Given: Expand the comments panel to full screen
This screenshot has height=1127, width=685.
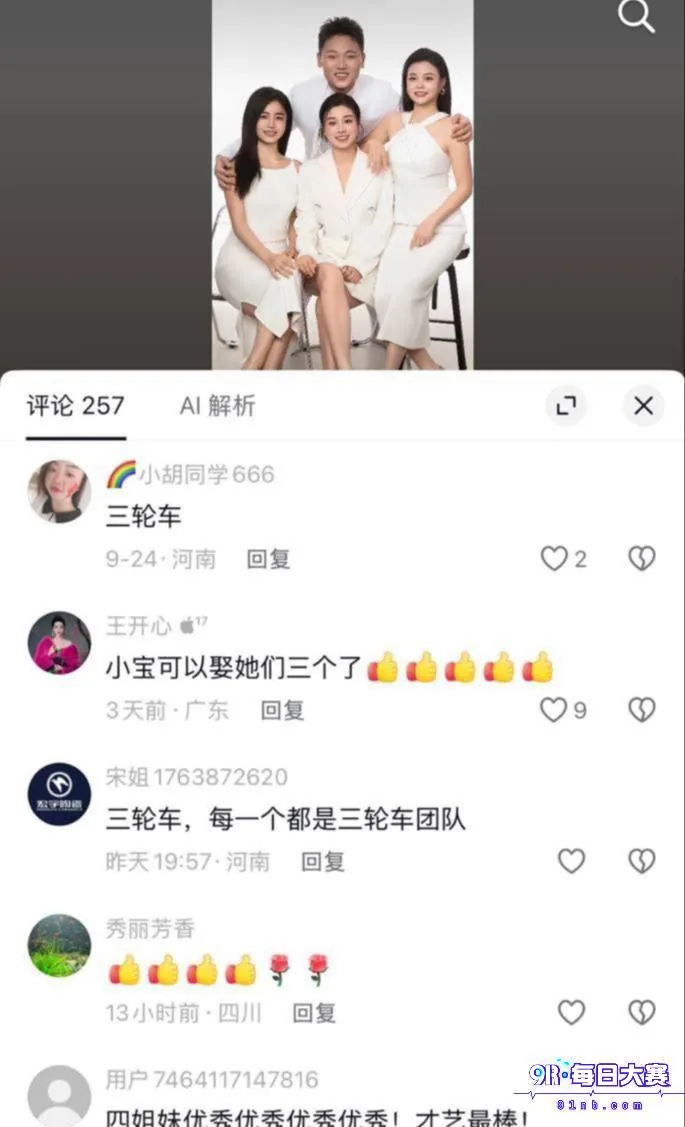Looking at the screenshot, I should pyautogui.click(x=566, y=405).
